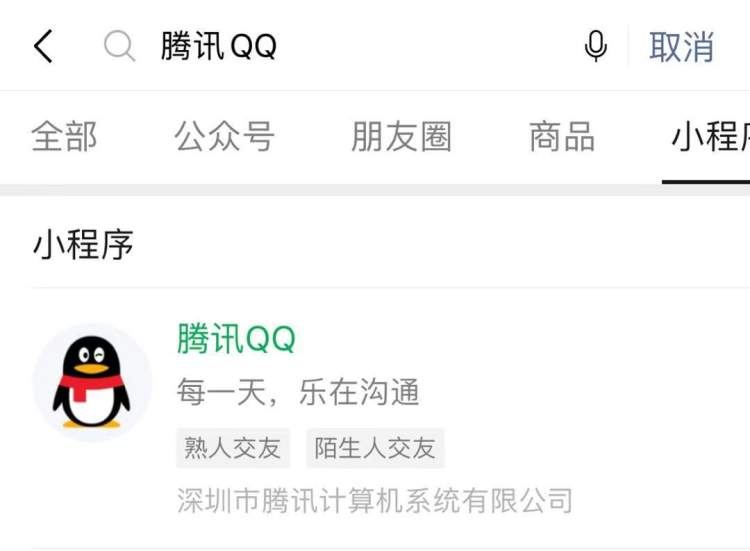Switch to the 全部 tab
This screenshot has width=750, height=551.
pos(64,137)
